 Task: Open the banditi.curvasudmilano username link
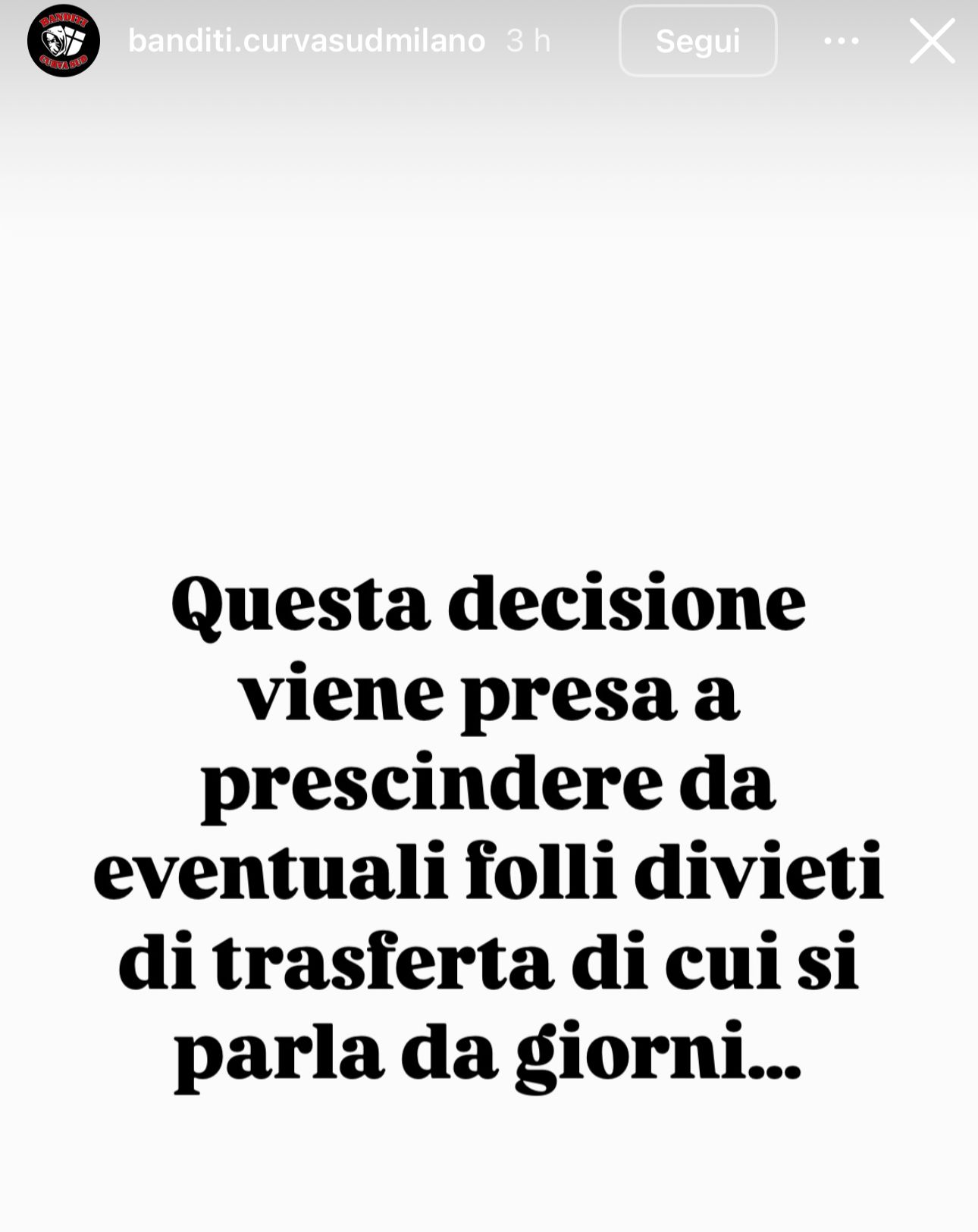pos(306,40)
